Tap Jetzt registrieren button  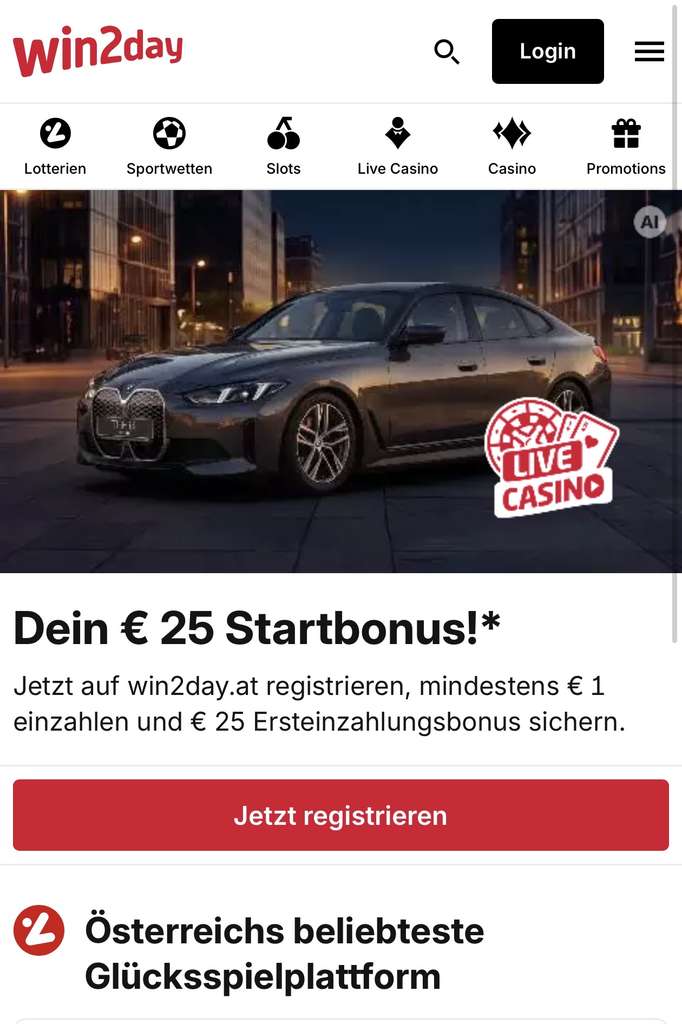click(x=341, y=815)
